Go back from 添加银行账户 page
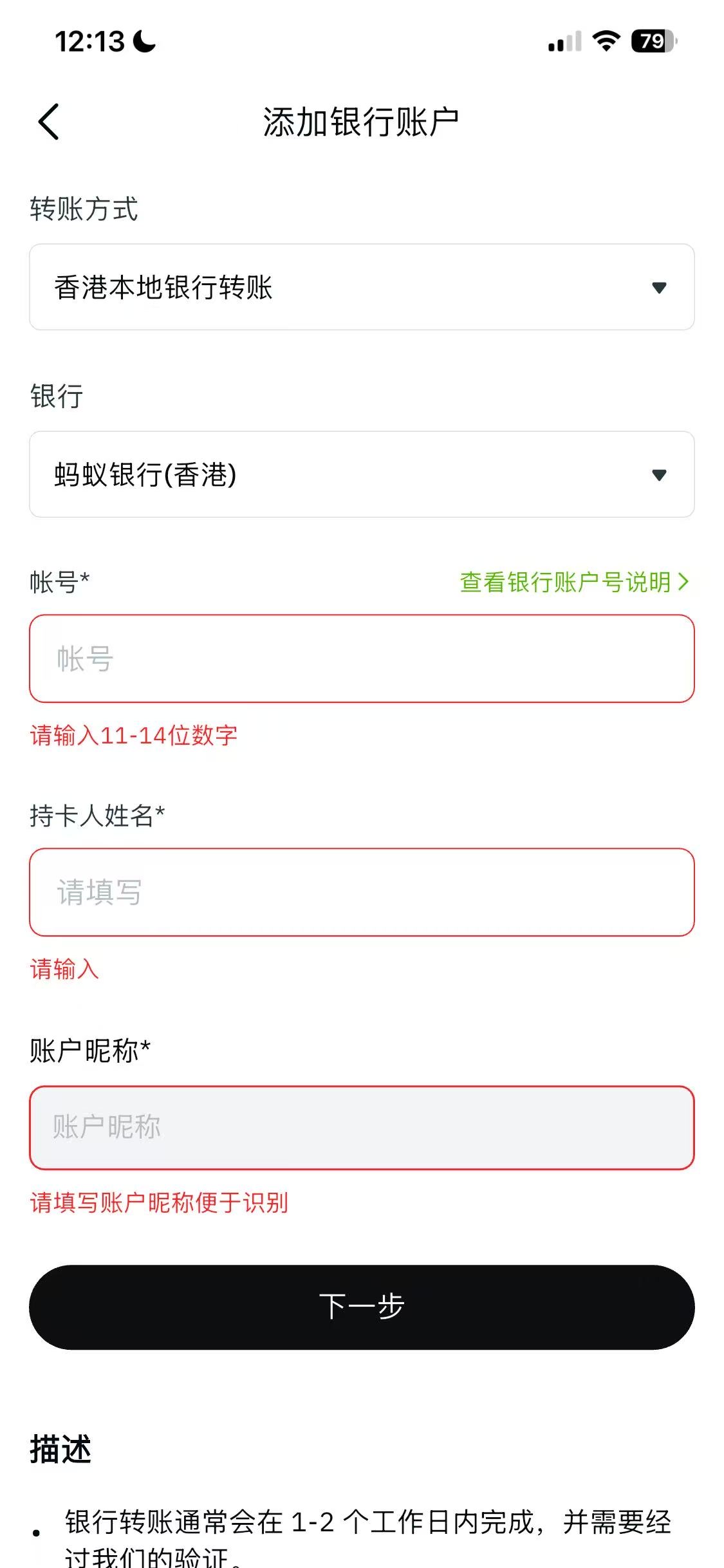Viewport: 724px width, 1568px height. [49, 122]
